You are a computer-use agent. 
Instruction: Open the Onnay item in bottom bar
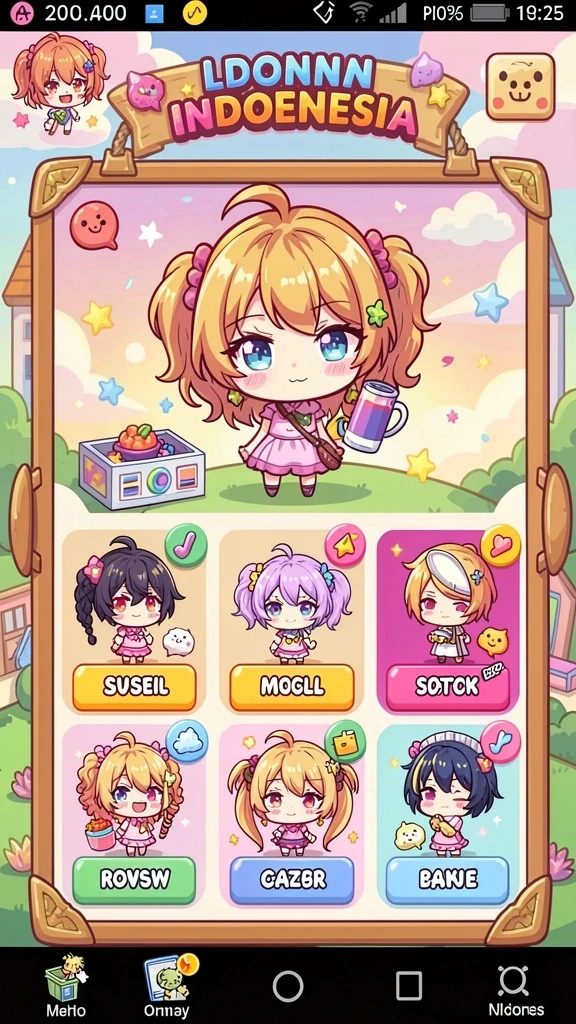tap(167, 986)
